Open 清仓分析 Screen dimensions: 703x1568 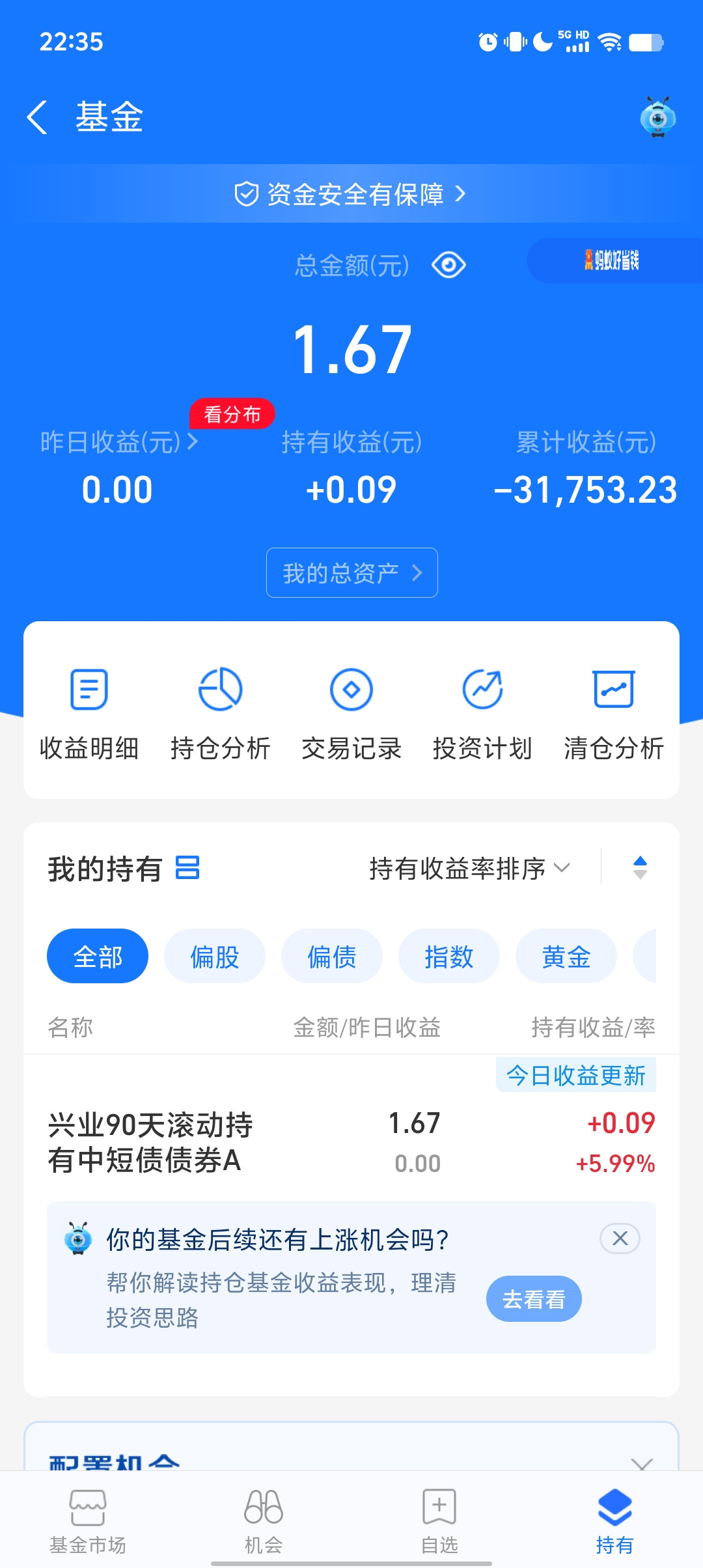pos(613,713)
